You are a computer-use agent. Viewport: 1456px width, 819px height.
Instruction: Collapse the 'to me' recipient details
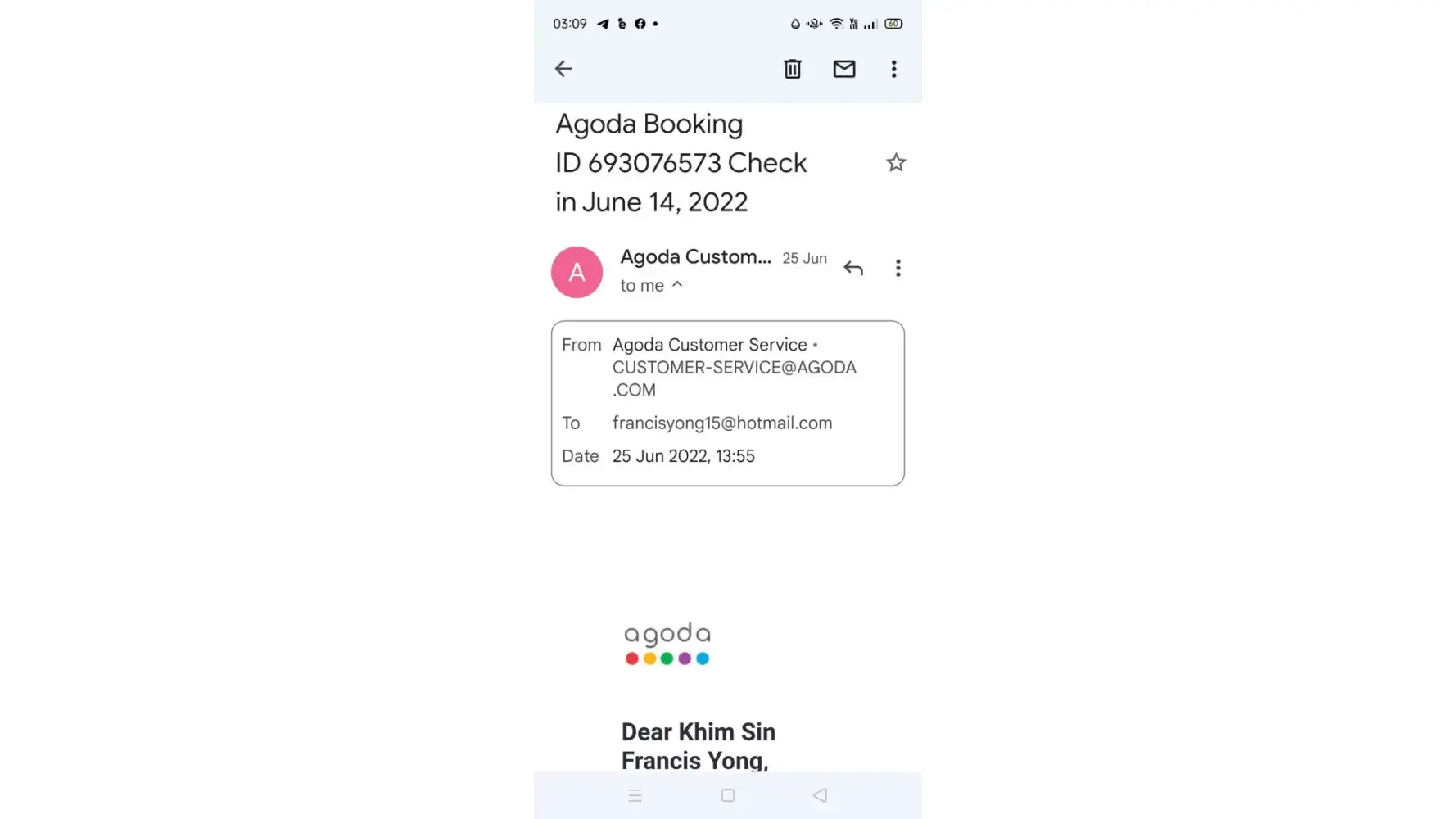pyautogui.click(x=676, y=285)
